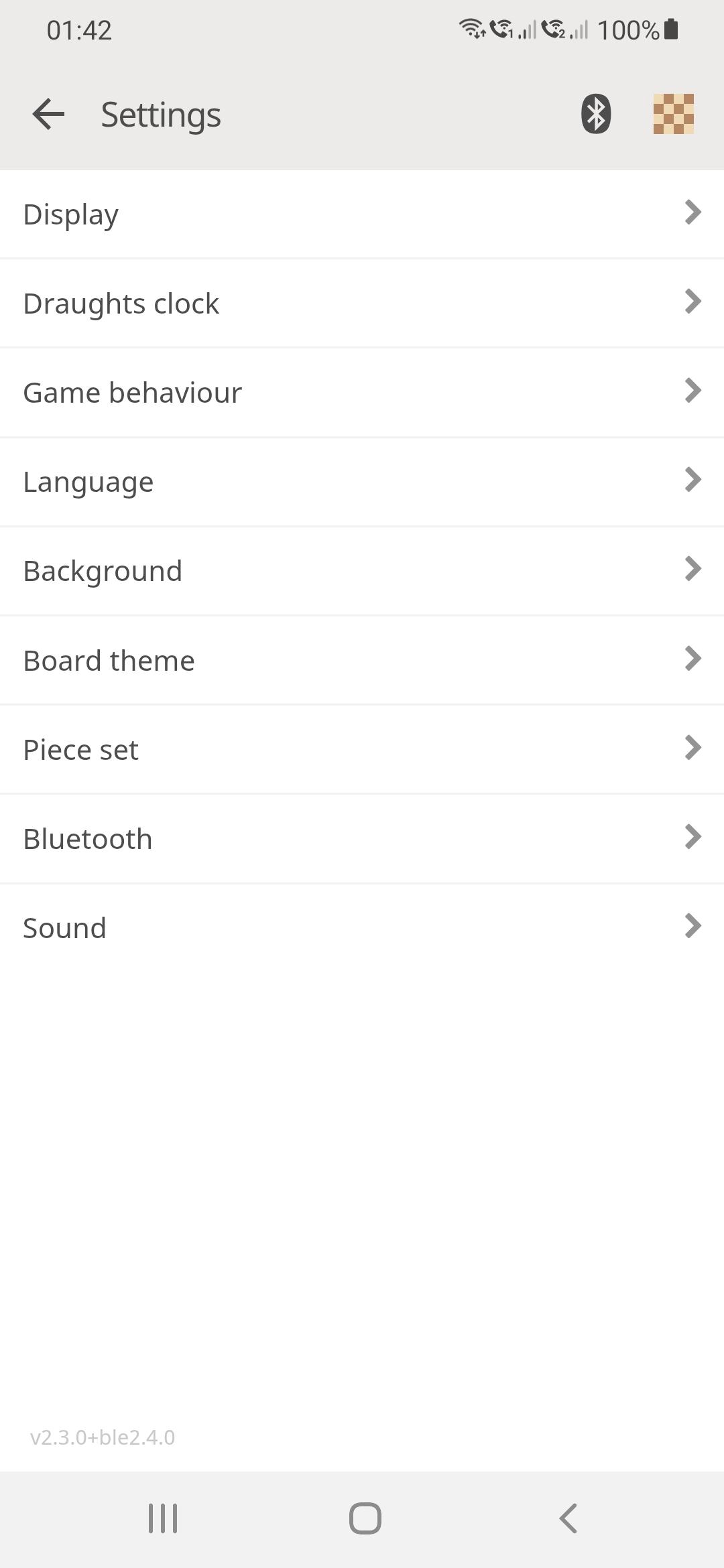Open the Bluetooth settings row
The height and width of the screenshot is (1568, 724).
point(362,839)
